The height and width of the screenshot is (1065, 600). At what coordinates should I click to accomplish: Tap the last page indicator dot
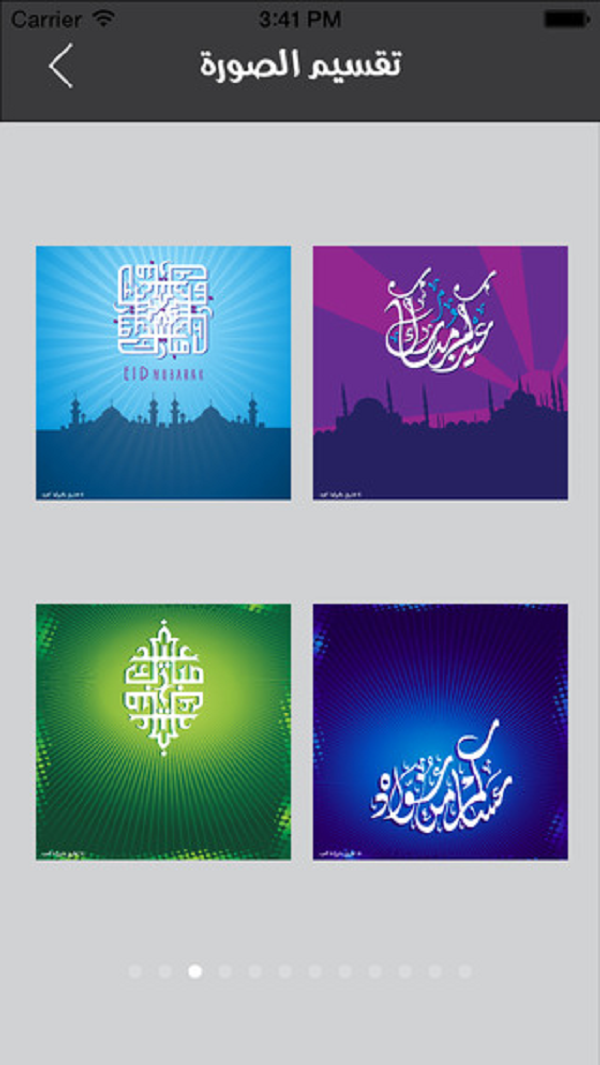click(x=465, y=971)
